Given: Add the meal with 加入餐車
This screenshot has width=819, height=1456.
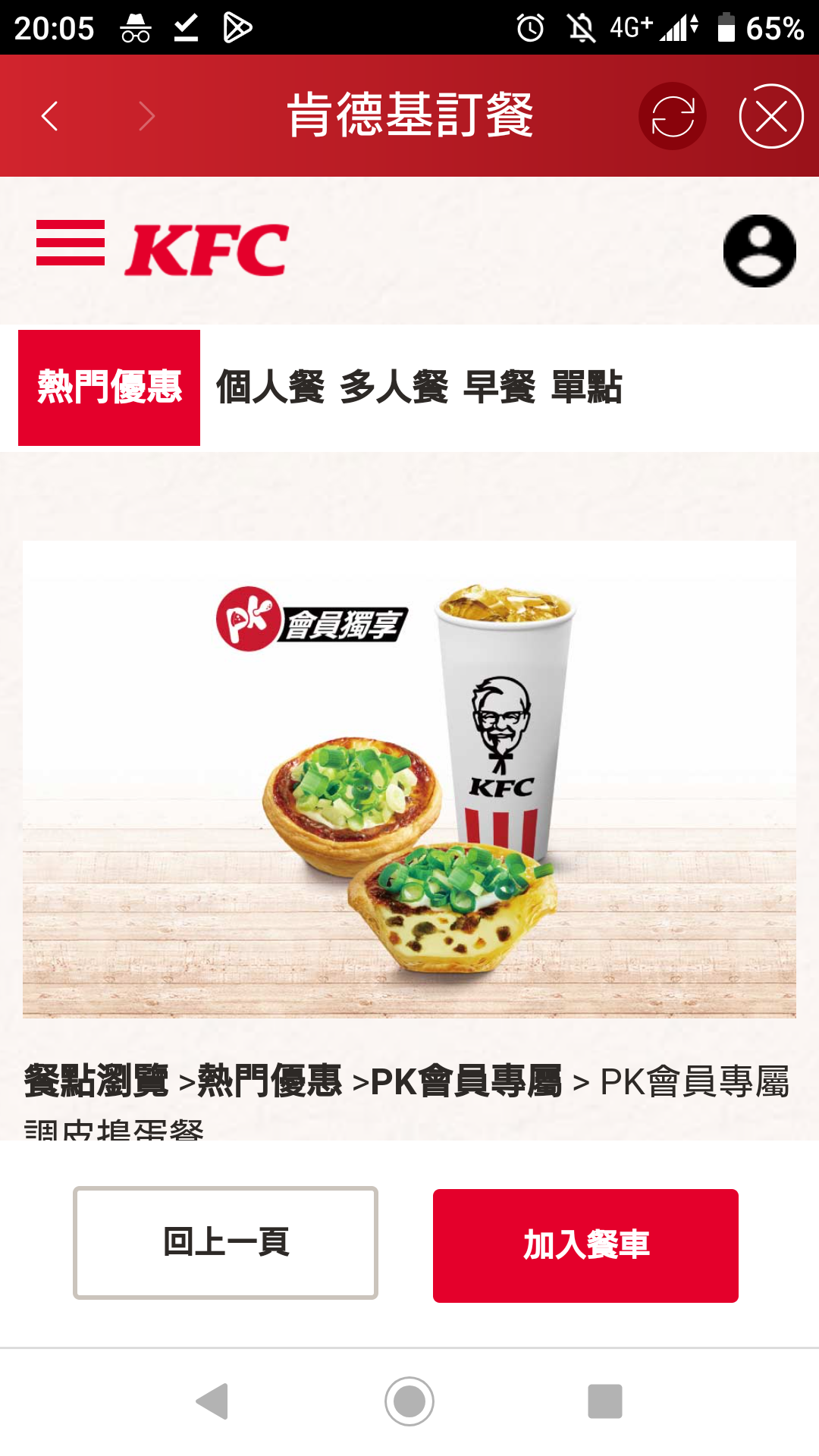Looking at the screenshot, I should coord(585,1246).
